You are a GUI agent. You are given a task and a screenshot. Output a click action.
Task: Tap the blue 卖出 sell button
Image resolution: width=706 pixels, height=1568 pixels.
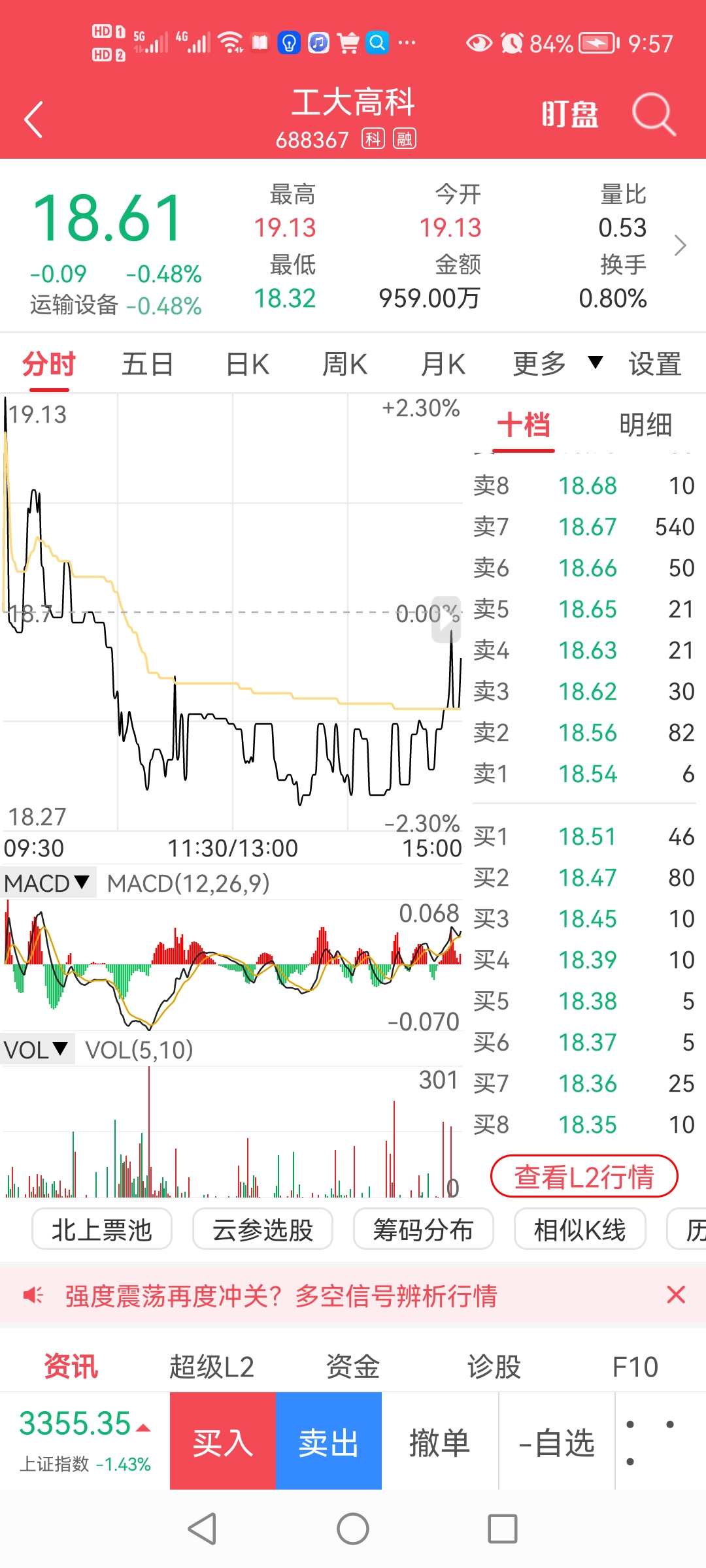(329, 1443)
